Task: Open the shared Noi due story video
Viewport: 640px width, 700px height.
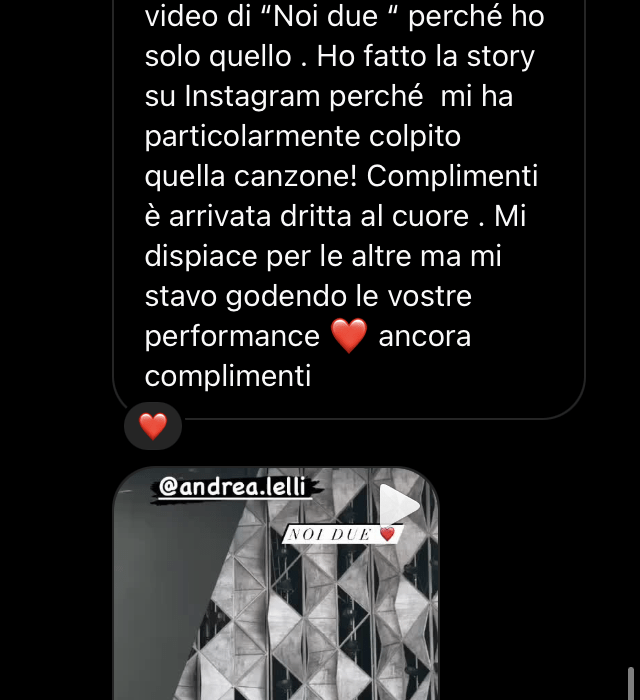Action: point(276,590)
